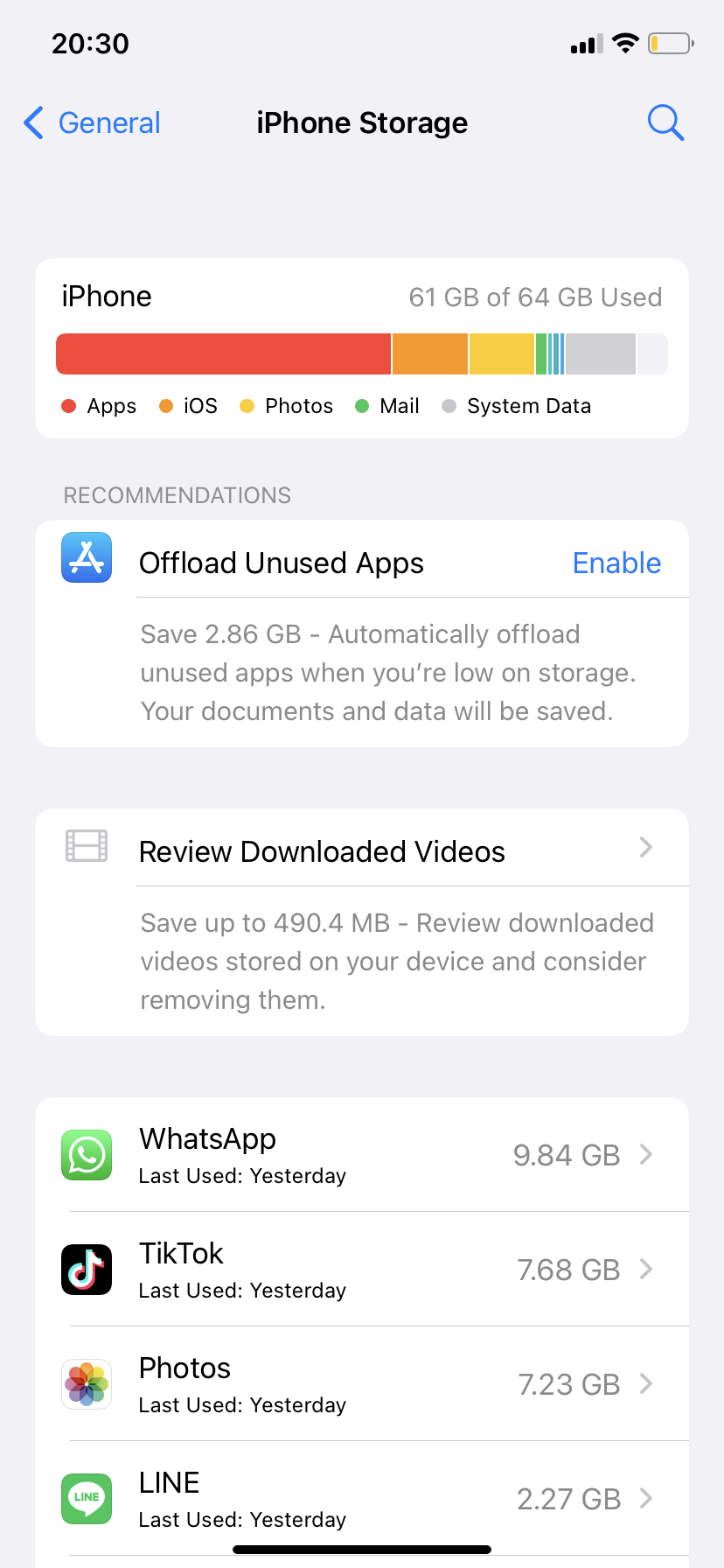Tap the battery indicator in the status bar
The height and width of the screenshot is (1568, 724).
[x=670, y=43]
